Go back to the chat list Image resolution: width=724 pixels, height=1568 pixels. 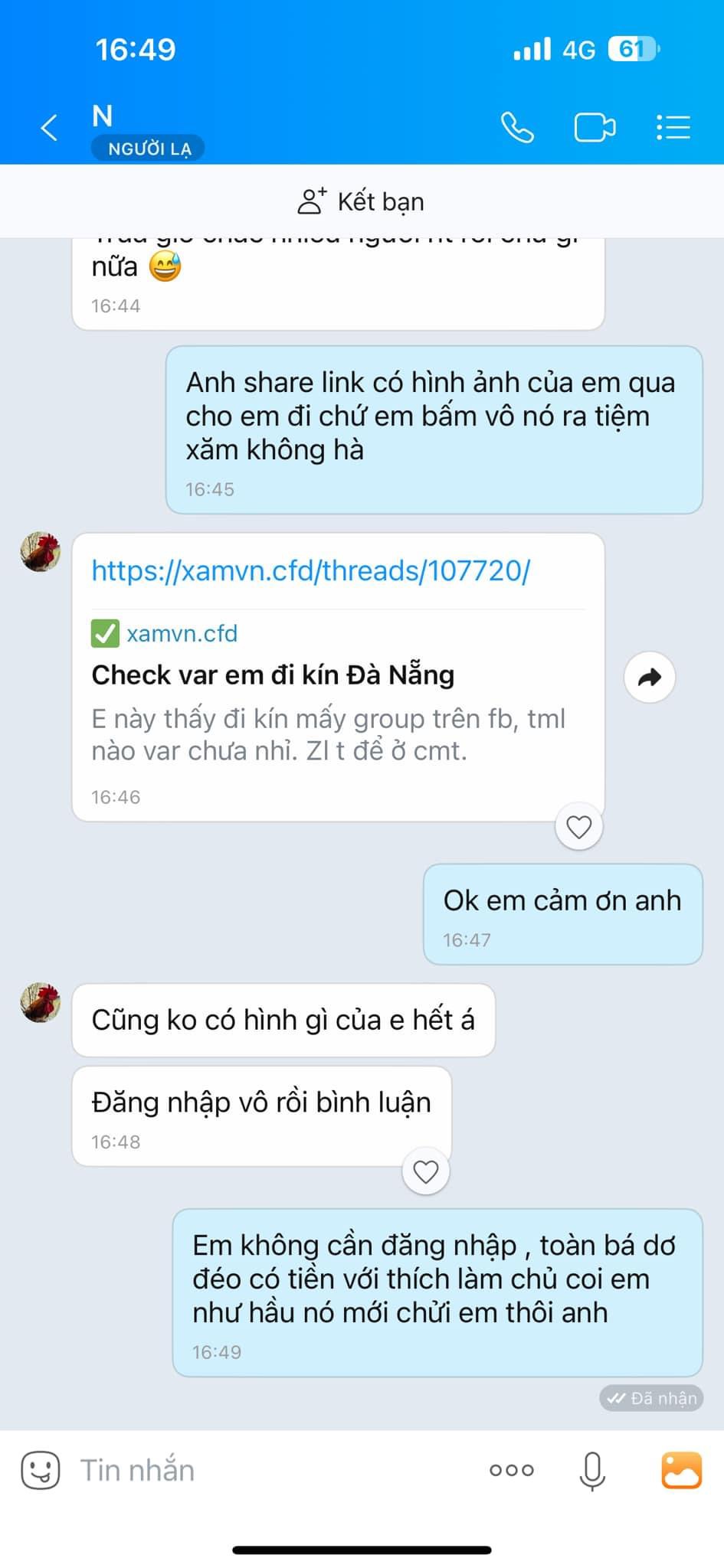tap(50, 128)
